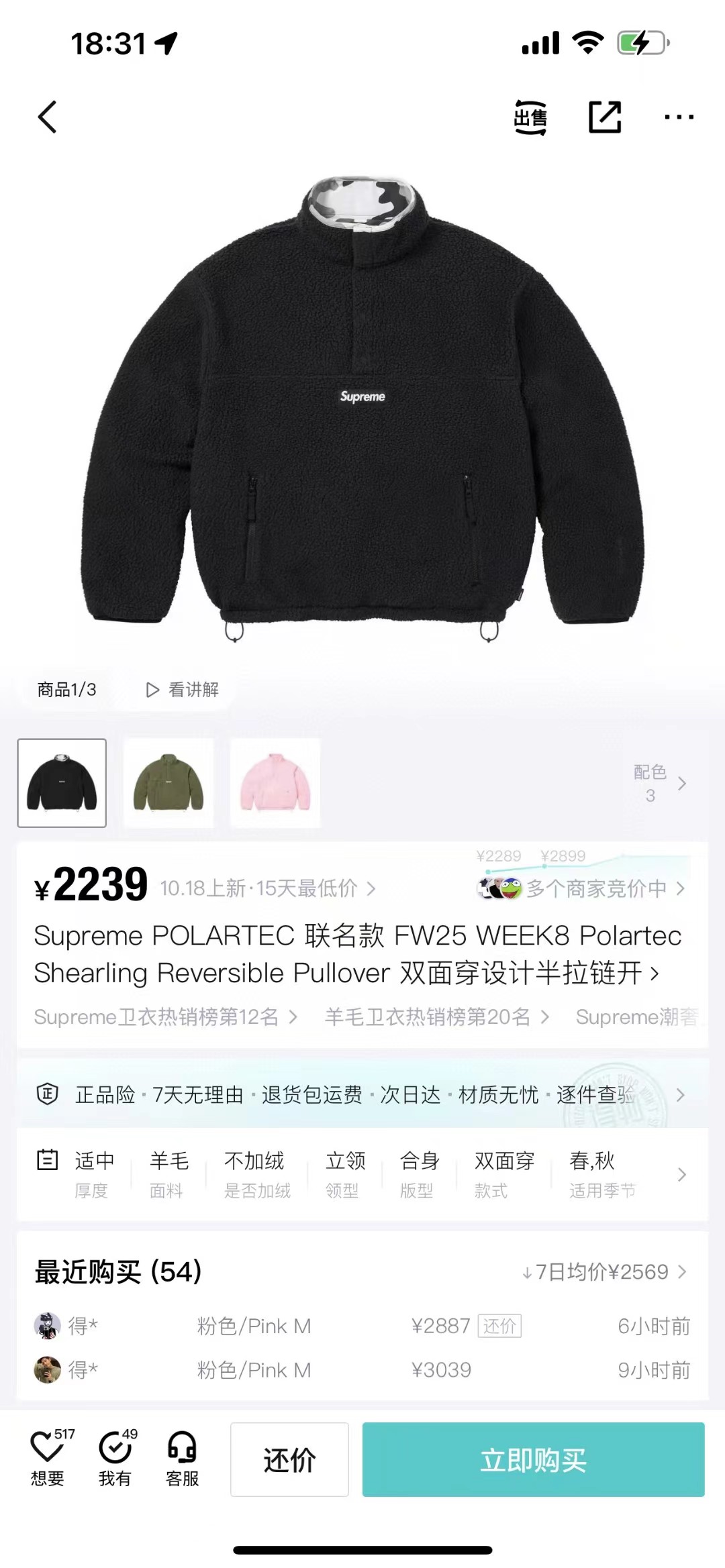Add to 想要 wishlist
This screenshot has height=1568, width=725.
[x=48, y=1458]
